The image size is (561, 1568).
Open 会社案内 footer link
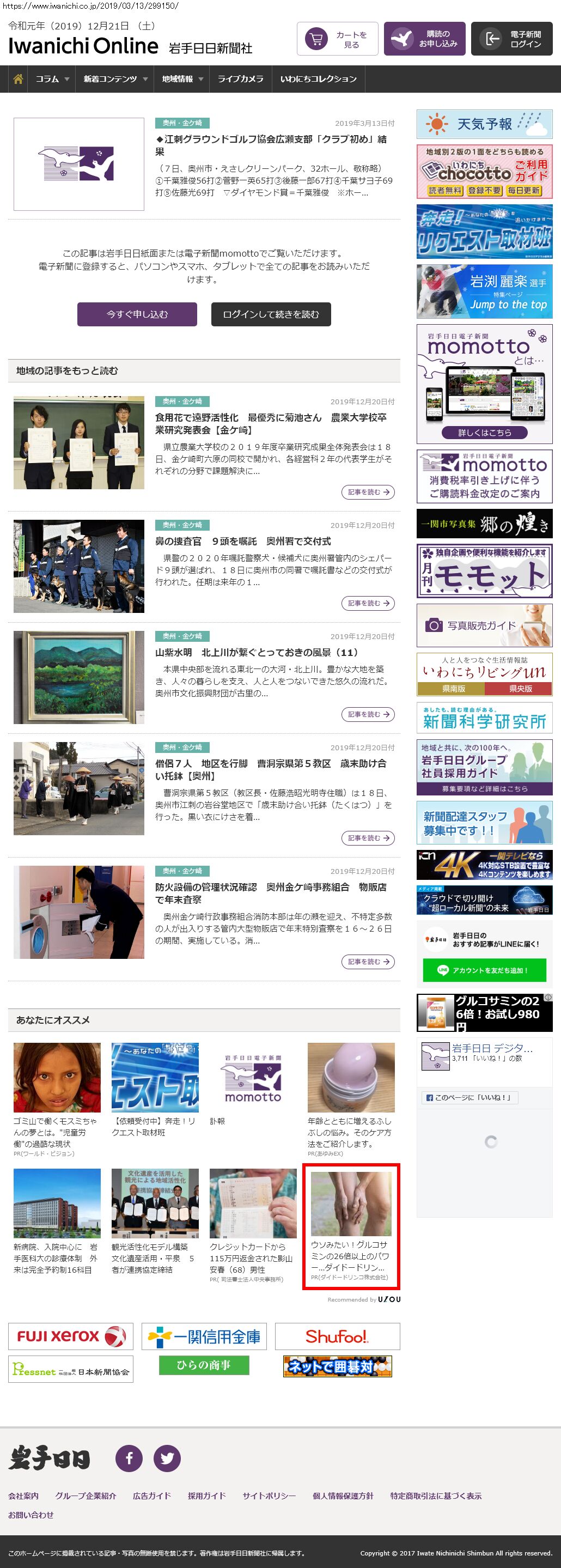pyautogui.click(x=23, y=1496)
